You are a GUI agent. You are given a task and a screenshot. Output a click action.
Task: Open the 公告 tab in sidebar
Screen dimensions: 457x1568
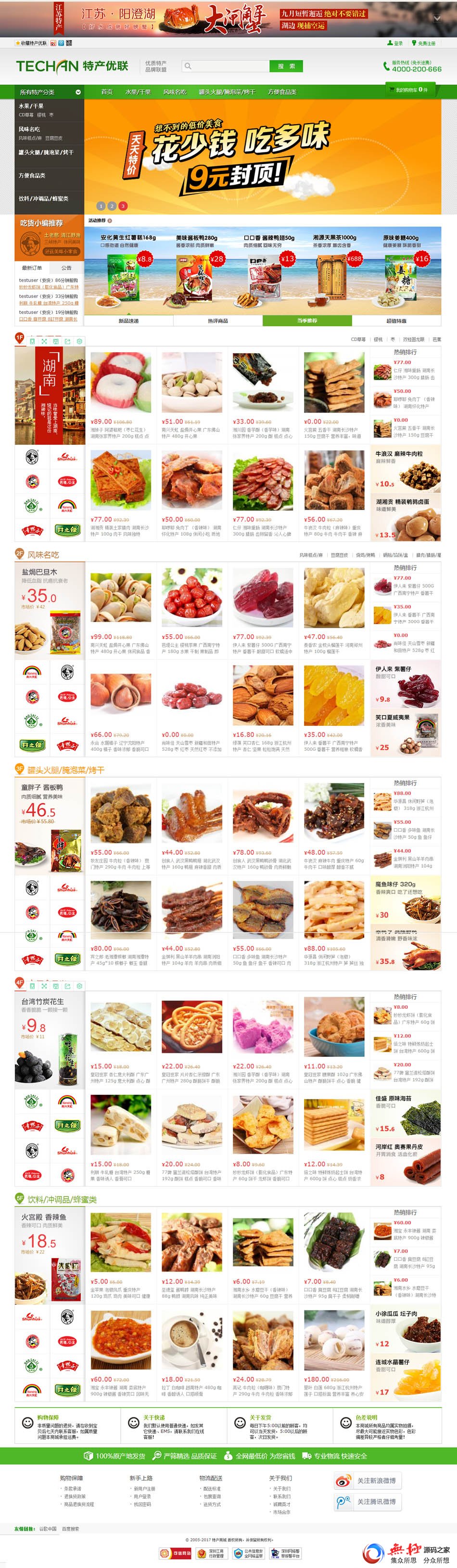point(66,268)
